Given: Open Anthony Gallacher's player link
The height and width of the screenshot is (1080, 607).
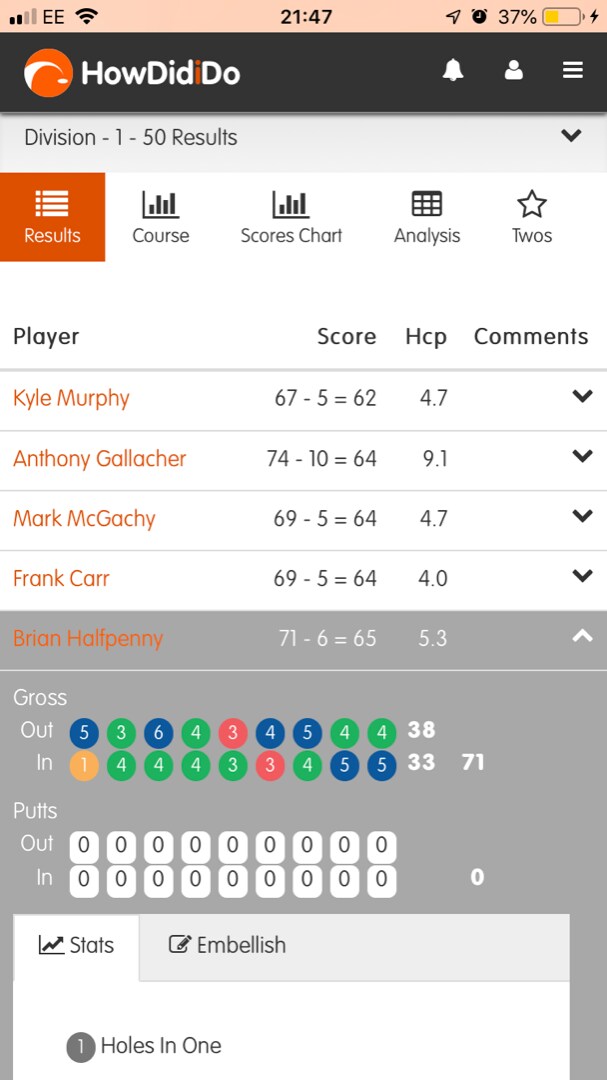Looking at the screenshot, I should 99,459.
